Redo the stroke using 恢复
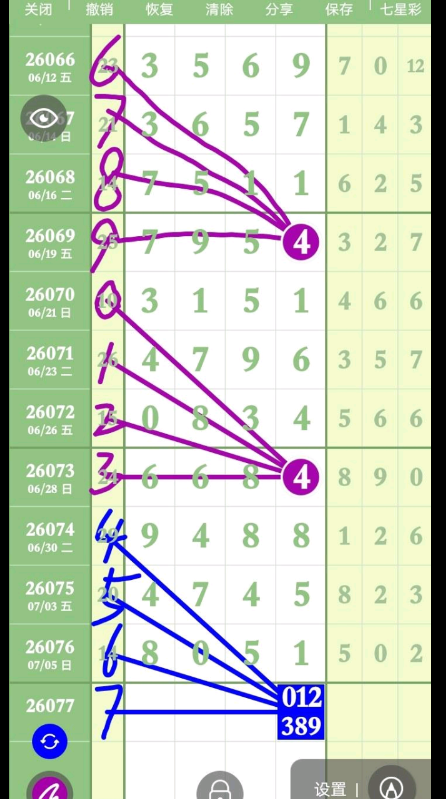 [x=159, y=9]
